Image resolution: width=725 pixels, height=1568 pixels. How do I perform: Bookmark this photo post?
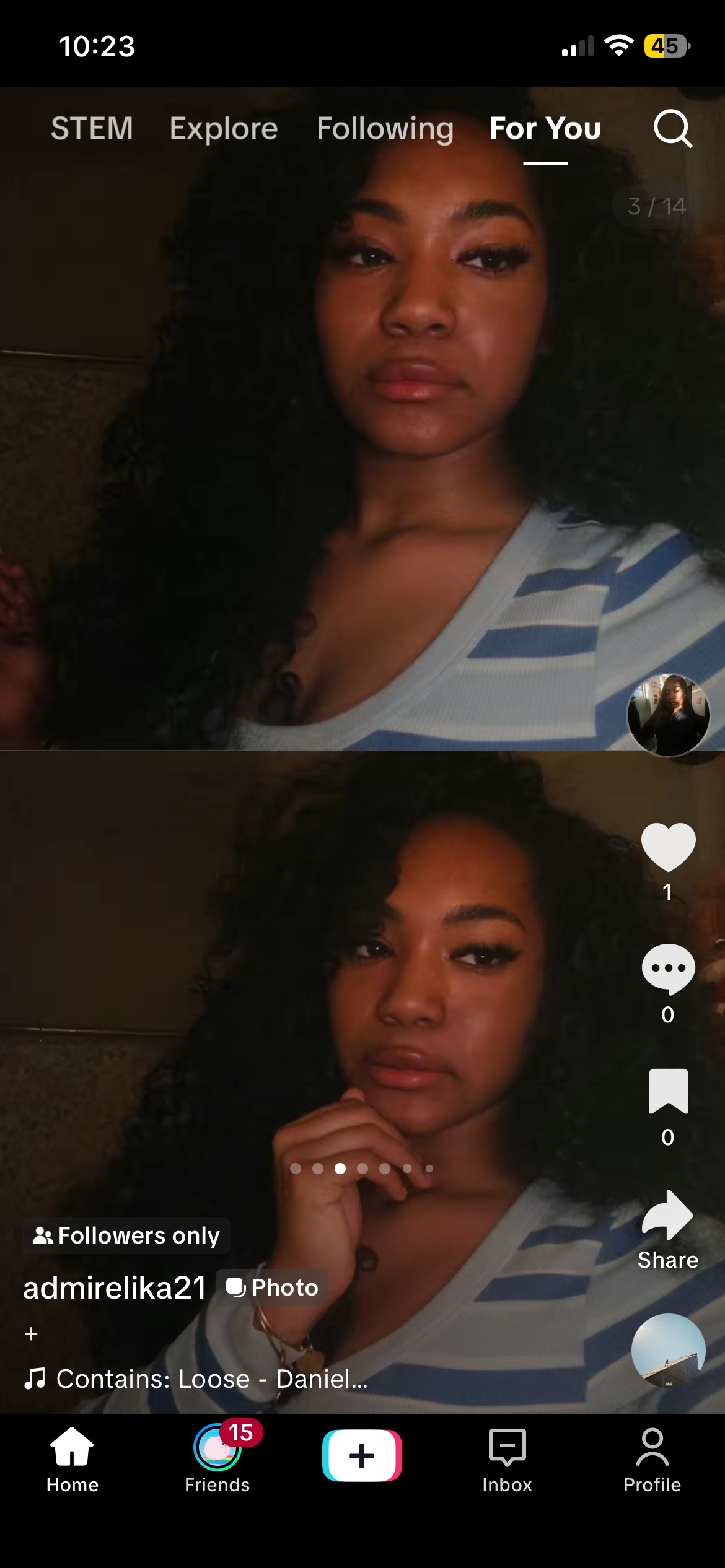[668, 1091]
